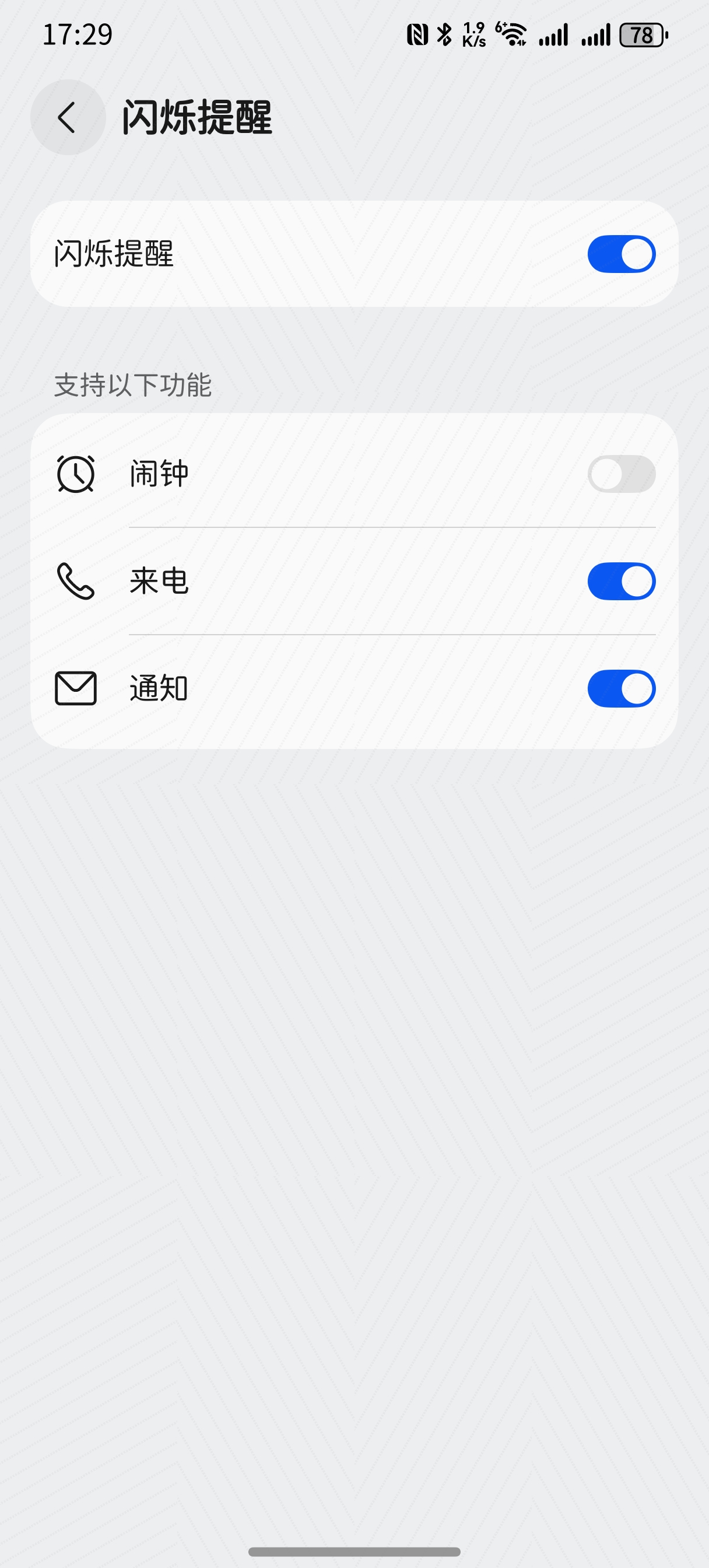Select the 来电 row label text
This screenshot has height=1568, width=709.
[159, 582]
